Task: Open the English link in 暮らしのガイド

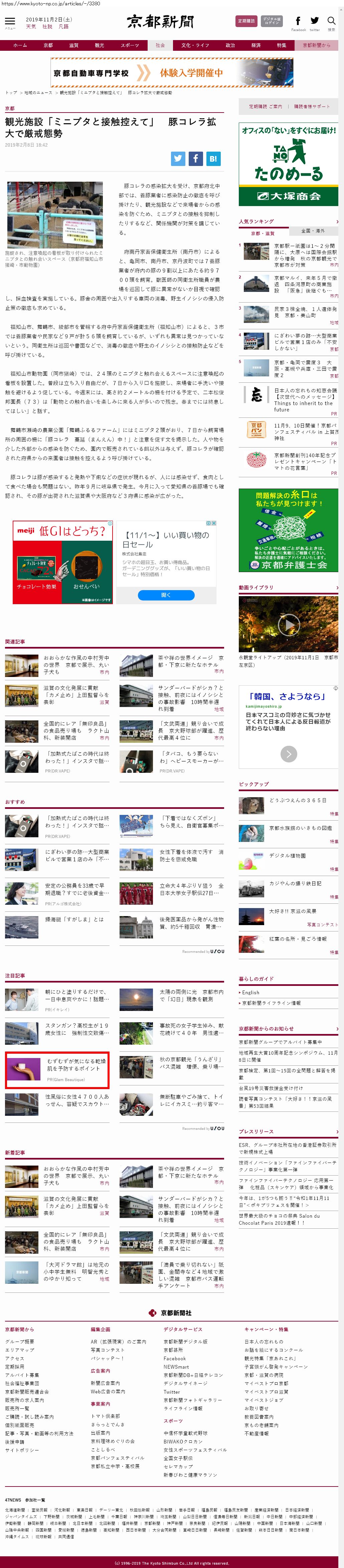Action: coord(251,992)
